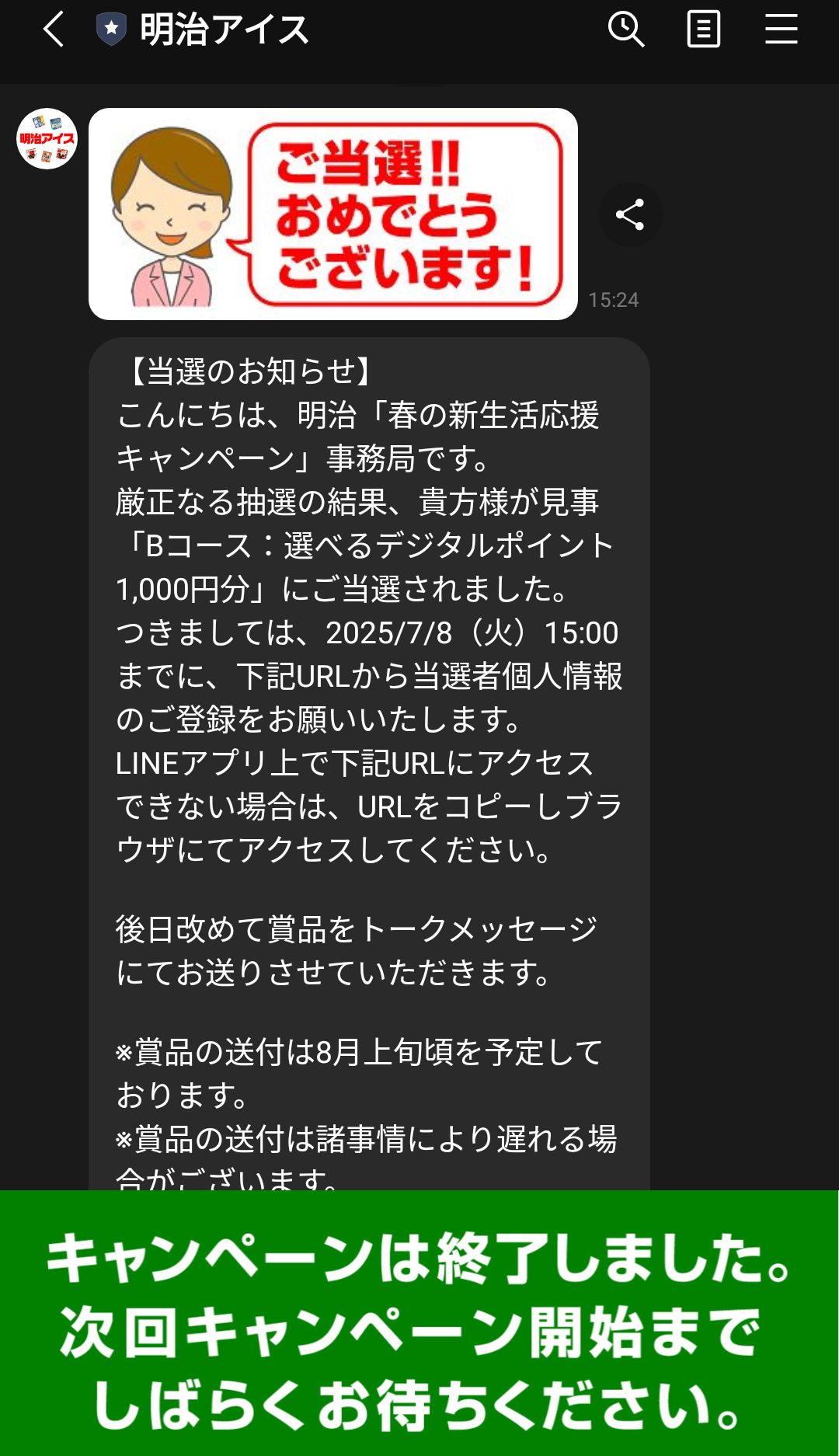Image resolution: width=839 pixels, height=1456 pixels.
Task: Open the hamburger chat menu
Action: coord(781,30)
